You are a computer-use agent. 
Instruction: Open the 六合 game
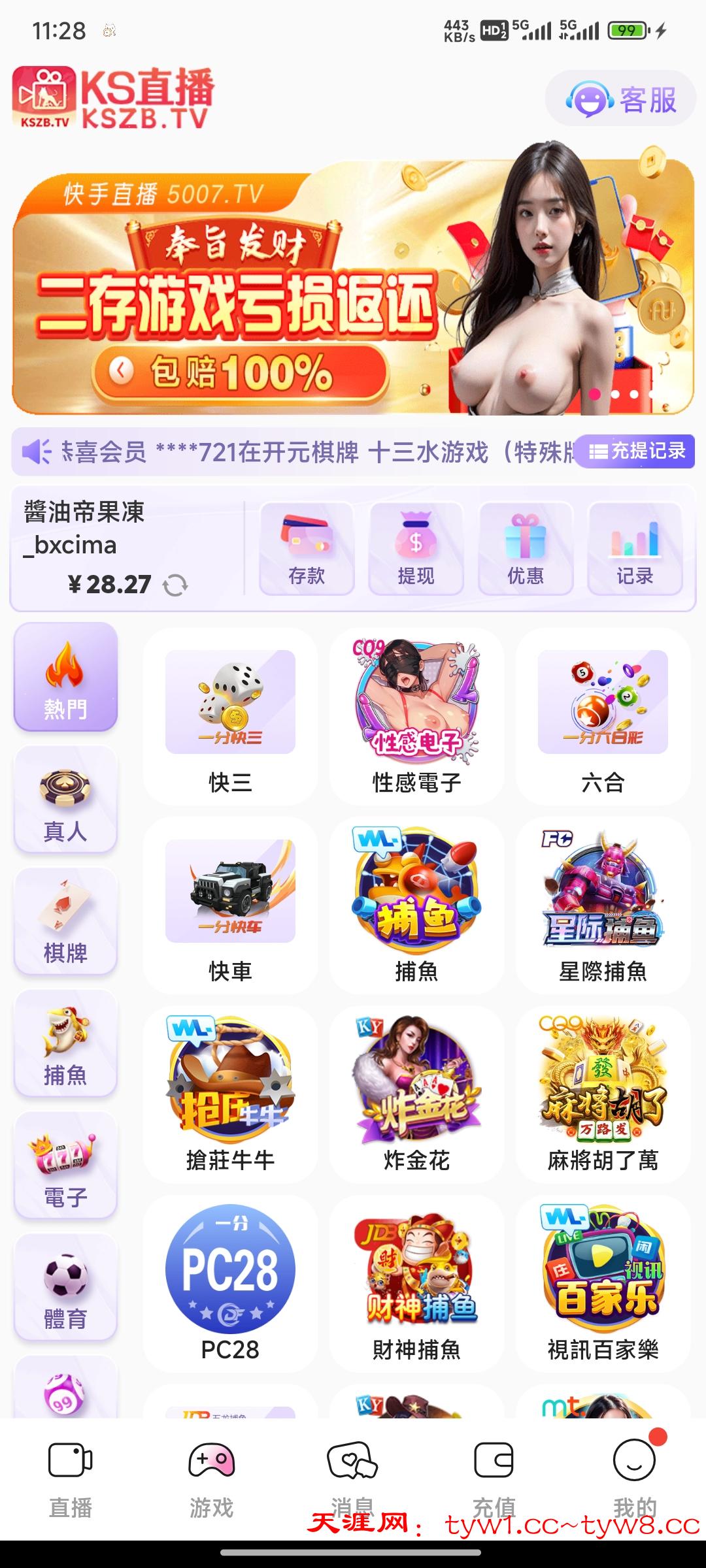point(603,717)
